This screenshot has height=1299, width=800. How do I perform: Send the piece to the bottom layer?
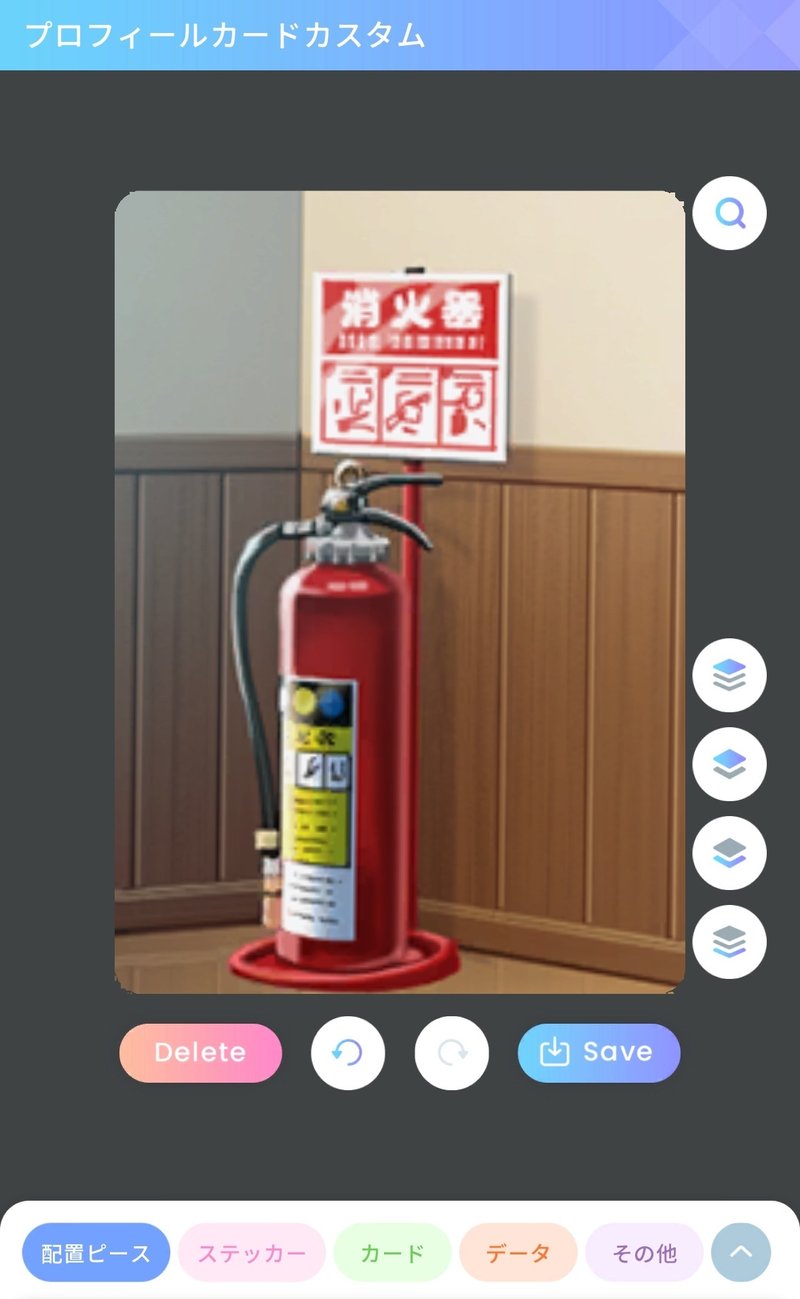730,942
